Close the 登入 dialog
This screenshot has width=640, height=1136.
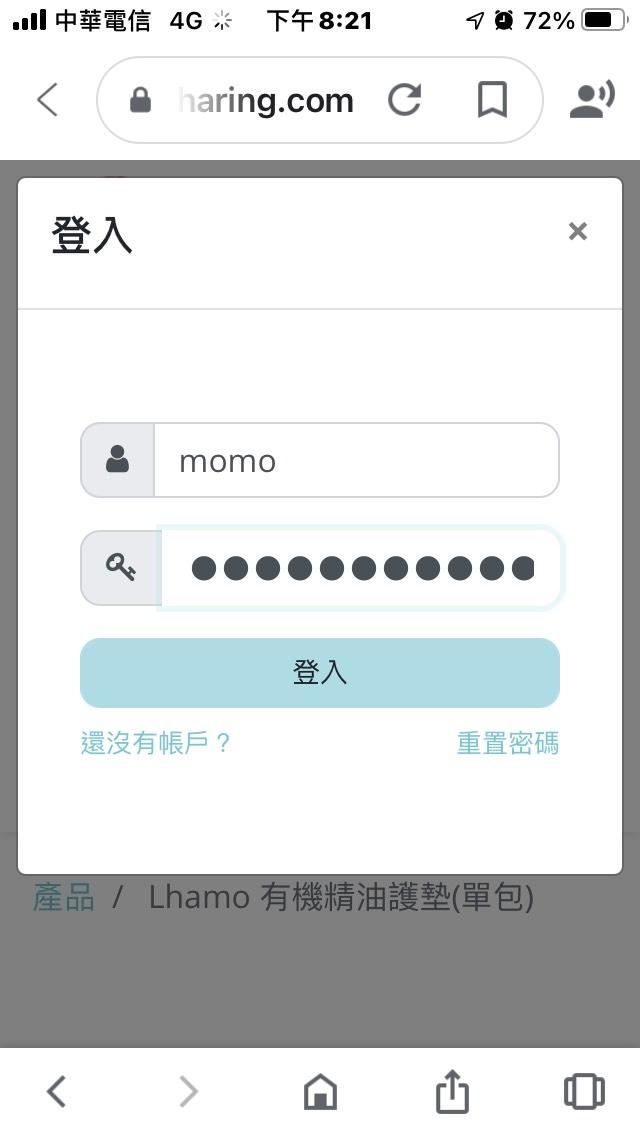(x=577, y=232)
